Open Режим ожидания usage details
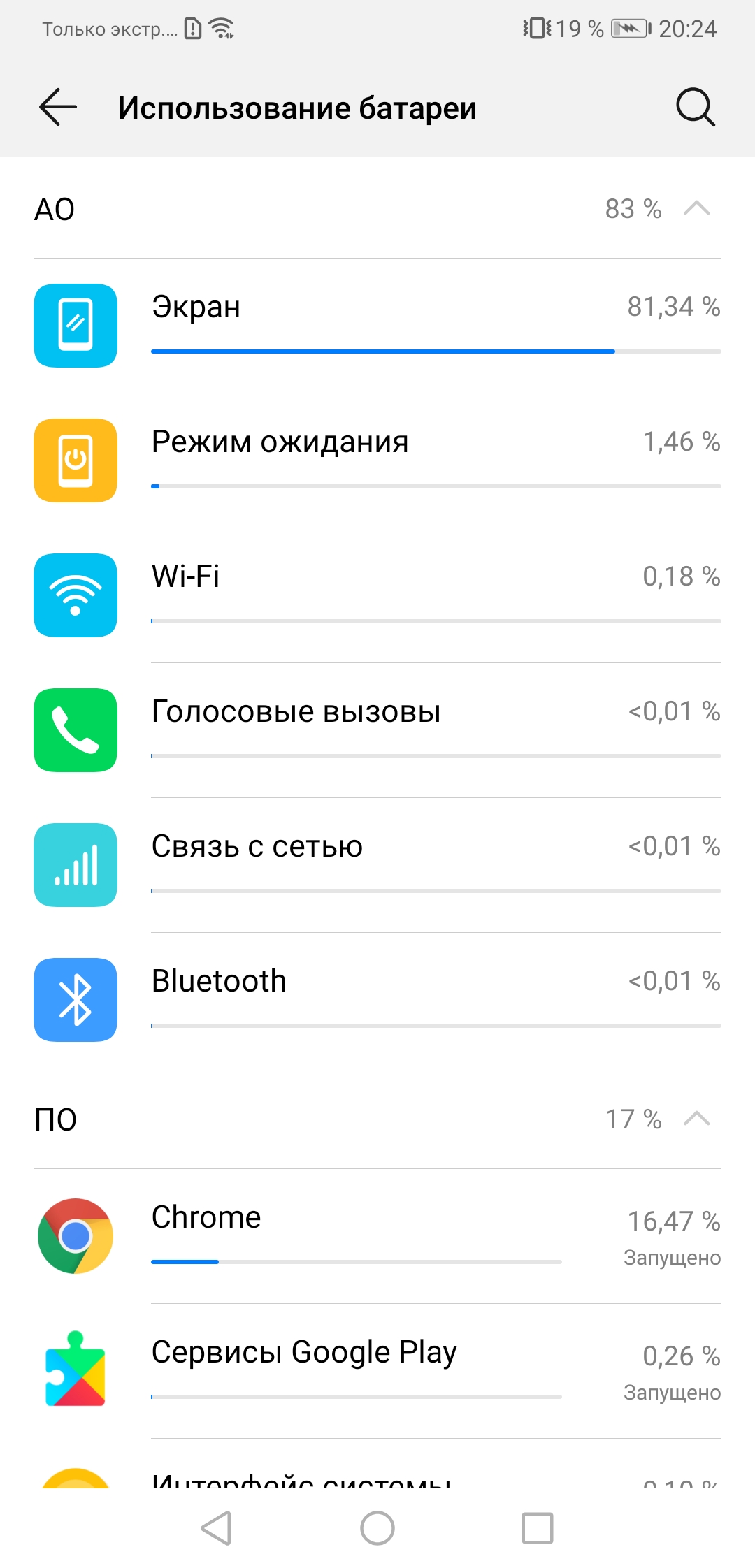The width and height of the screenshot is (755, 1568). [x=377, y=460]
